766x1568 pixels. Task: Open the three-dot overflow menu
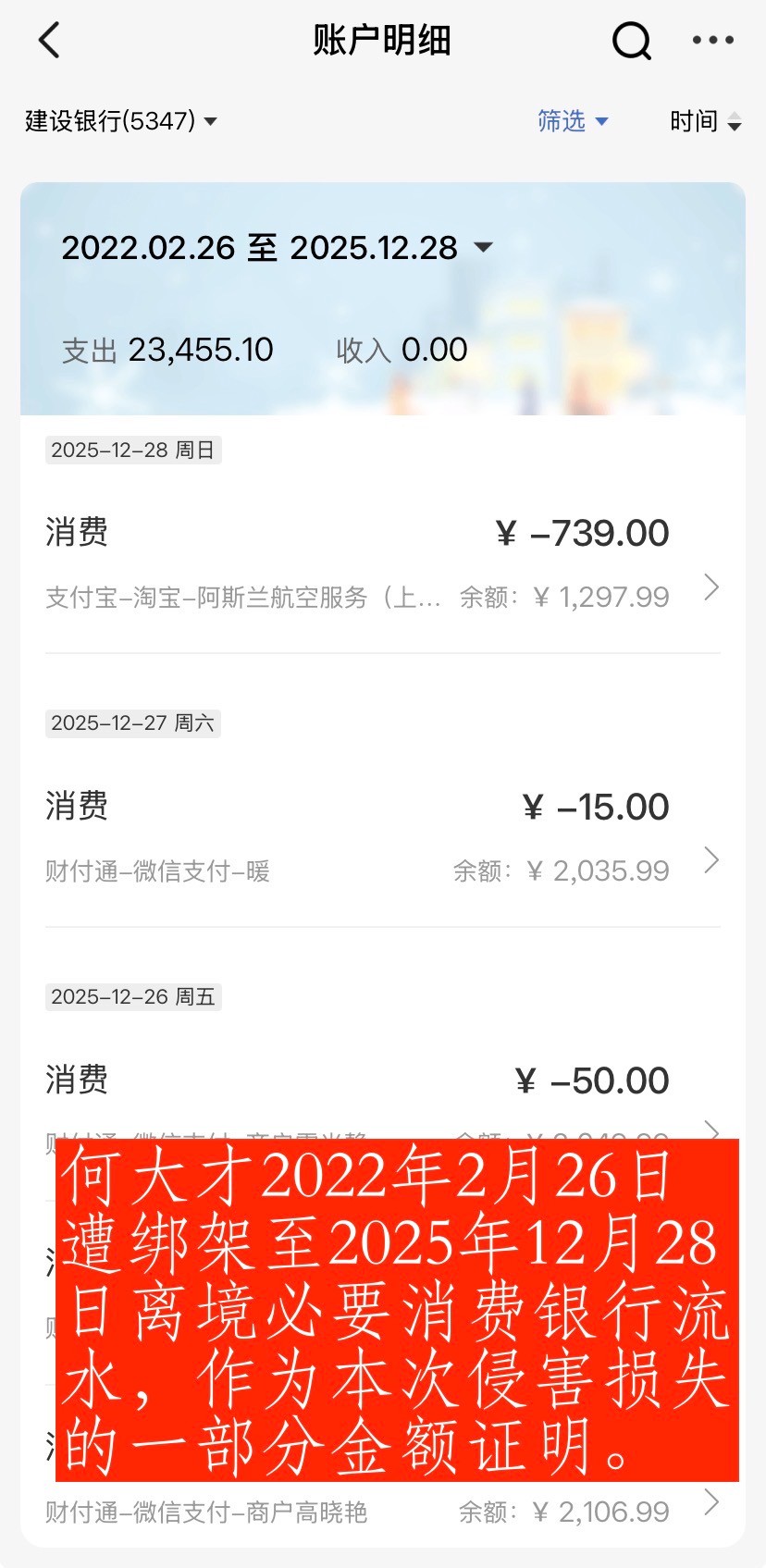[x=712, y=41]
